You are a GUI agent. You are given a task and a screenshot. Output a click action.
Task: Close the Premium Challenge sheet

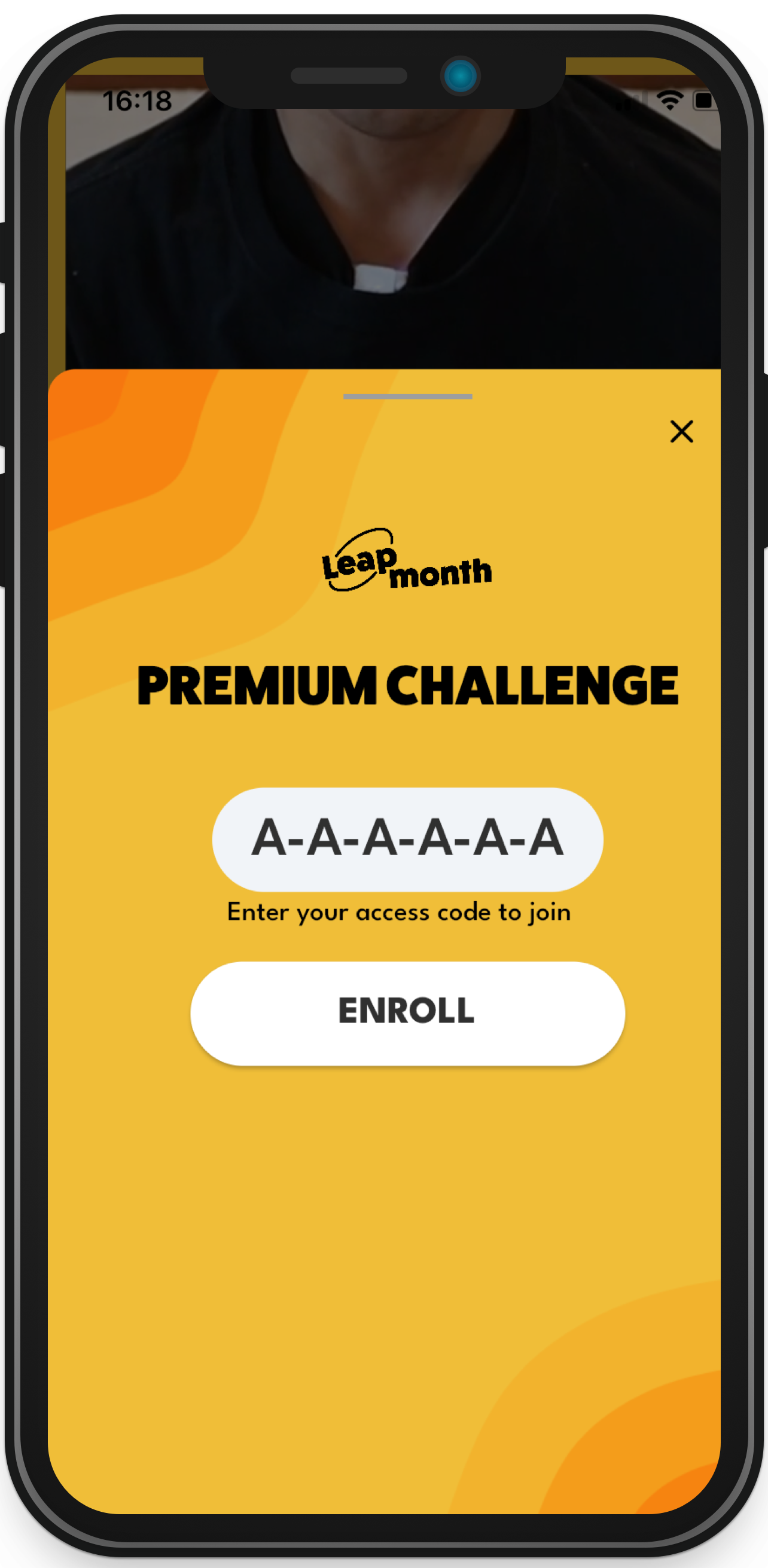pos(681,432)
